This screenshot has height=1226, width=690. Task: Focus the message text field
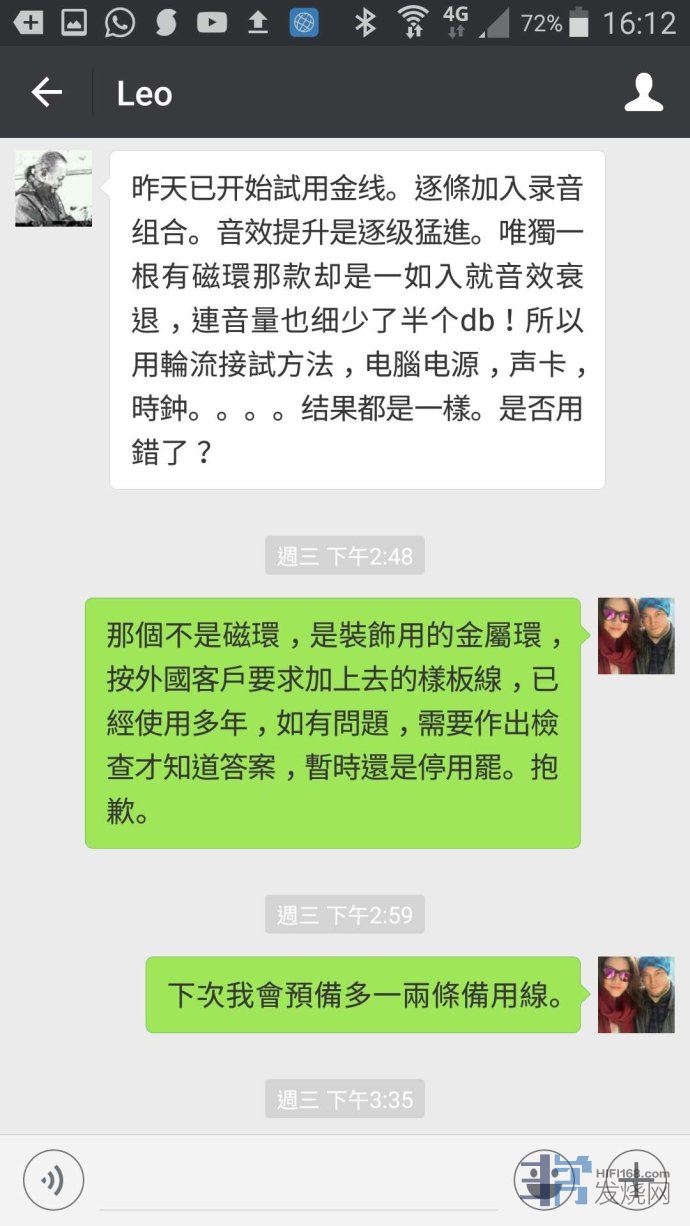pyautogui.click(x=298, y=1182)
